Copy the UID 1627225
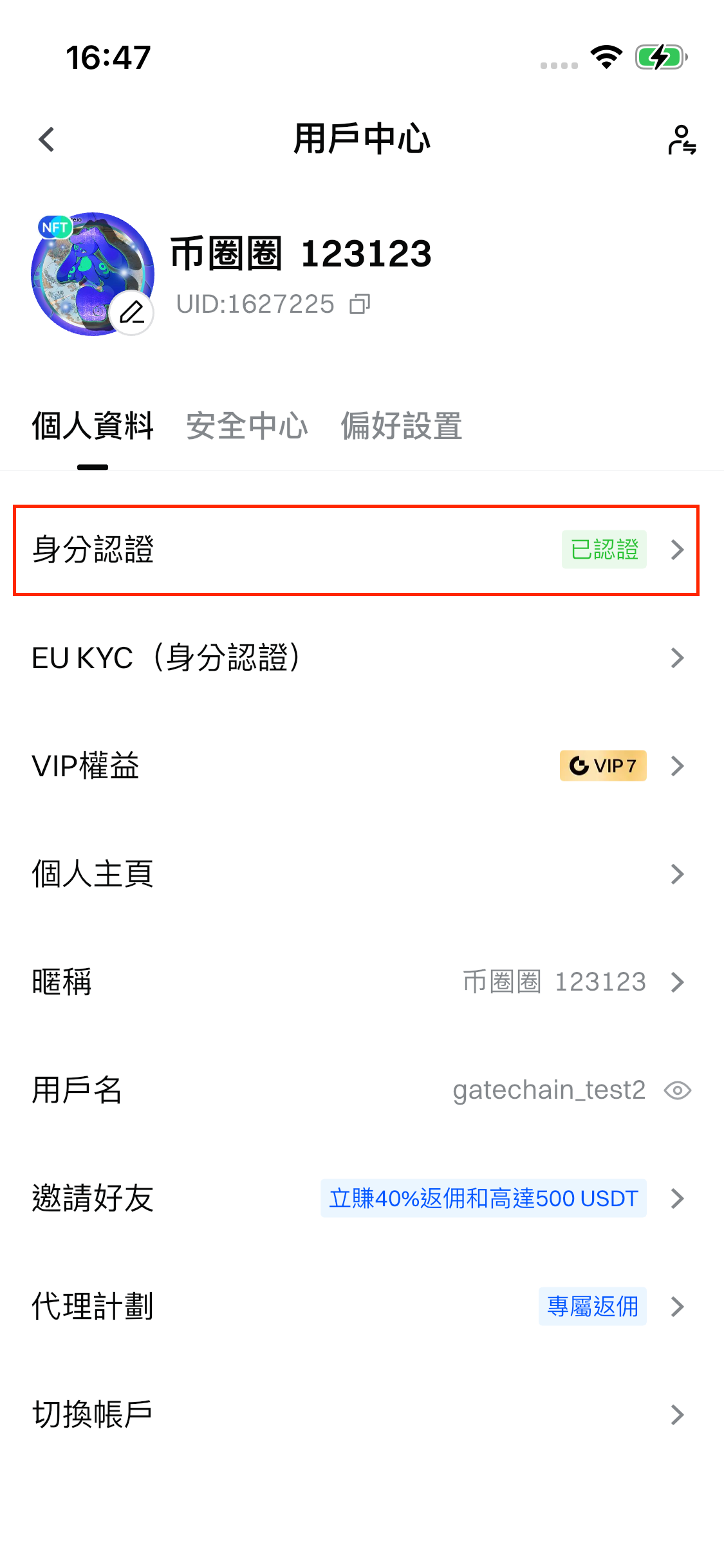724x1568 pixels. pos(360,304)
